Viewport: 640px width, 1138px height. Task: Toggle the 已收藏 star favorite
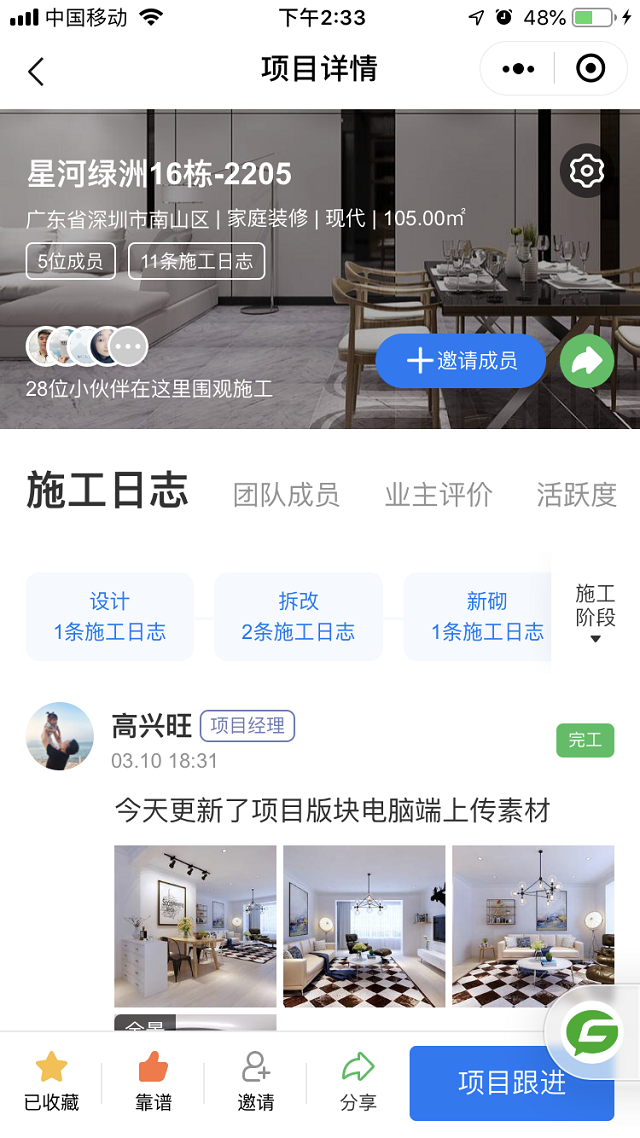[x=51, y=1082]
